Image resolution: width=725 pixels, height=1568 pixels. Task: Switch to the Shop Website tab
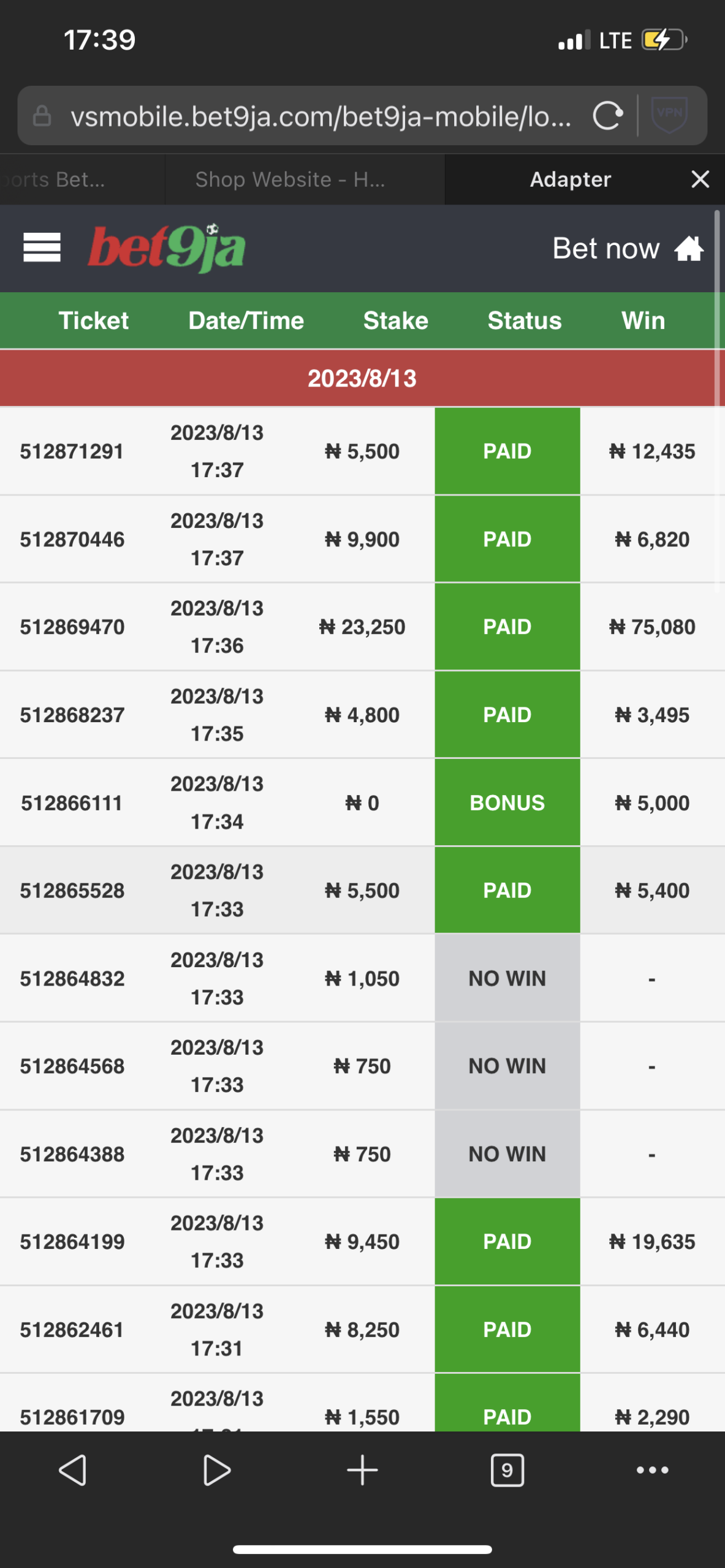click(290, 179)
